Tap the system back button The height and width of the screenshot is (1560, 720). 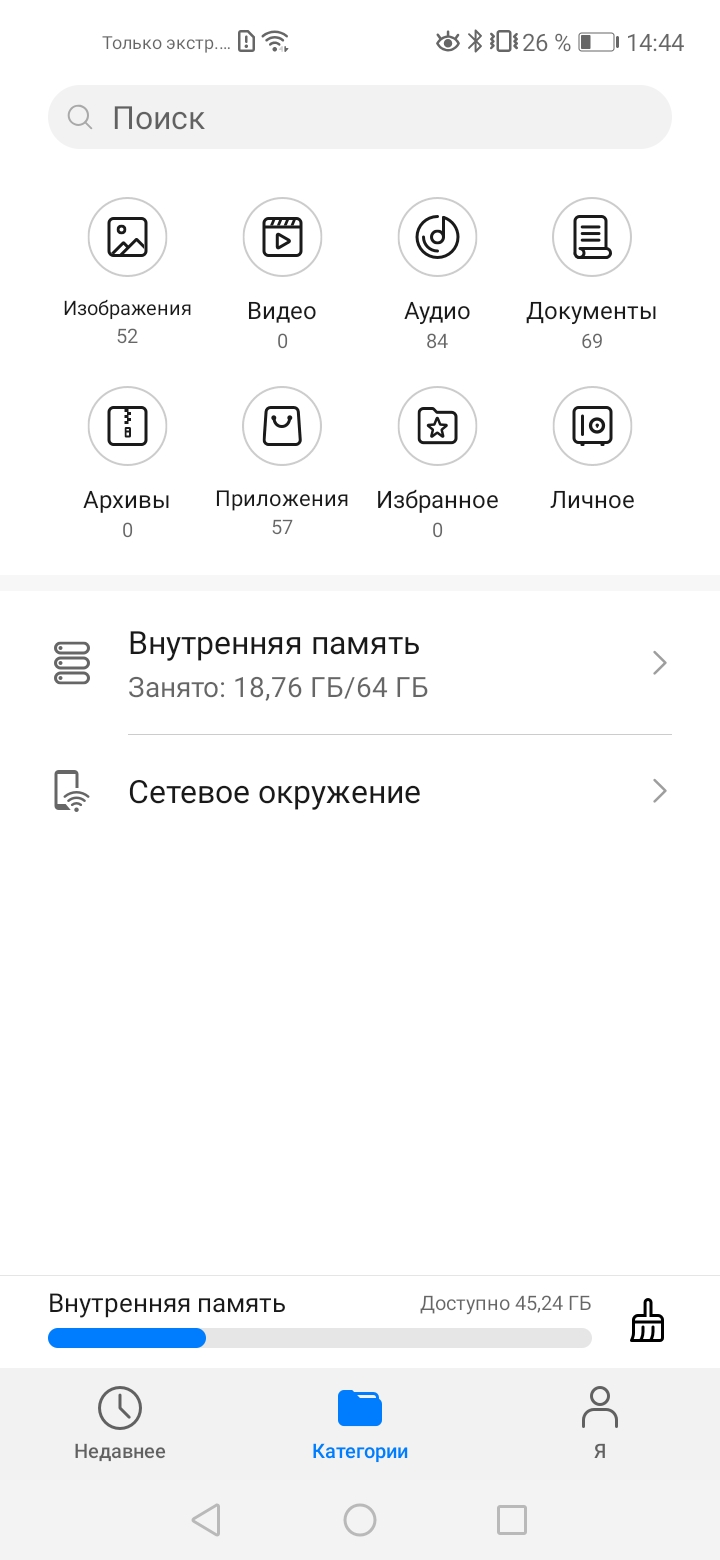point(206,1520)
